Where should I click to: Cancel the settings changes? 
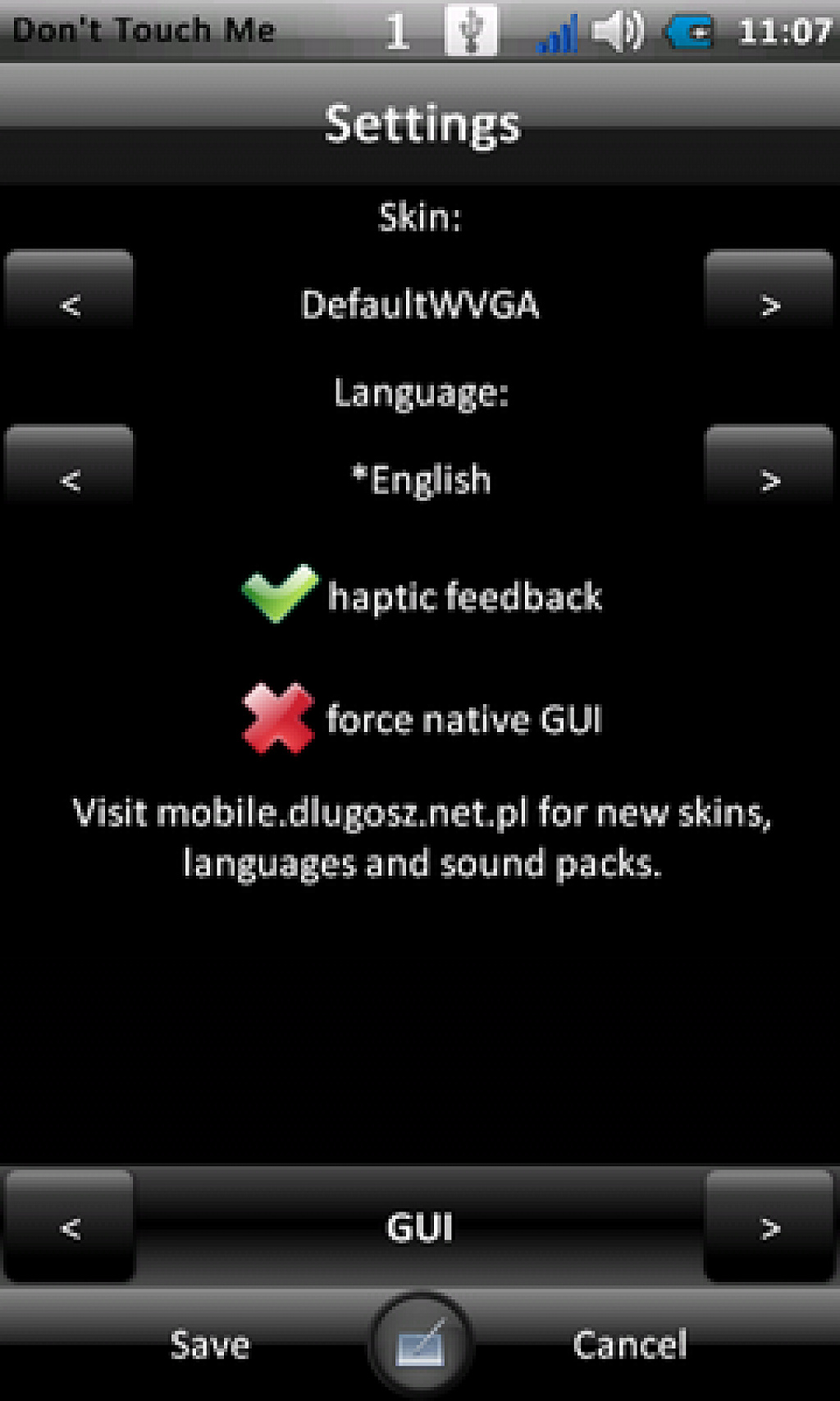pyautogui.click(x=629, y=1344)
